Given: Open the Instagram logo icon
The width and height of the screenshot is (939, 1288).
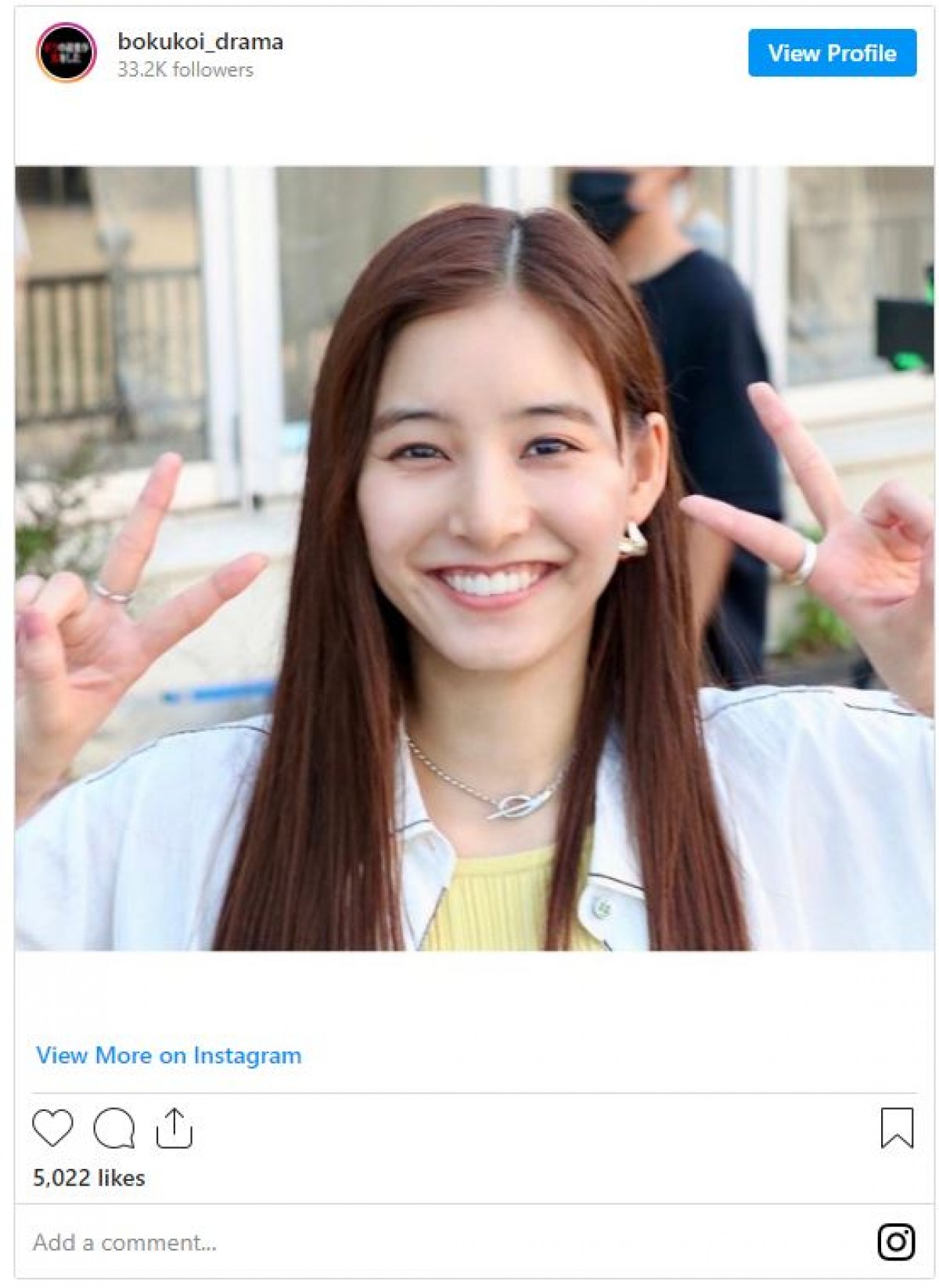Looking at the screenshot, I should (x=895, y=1241).
